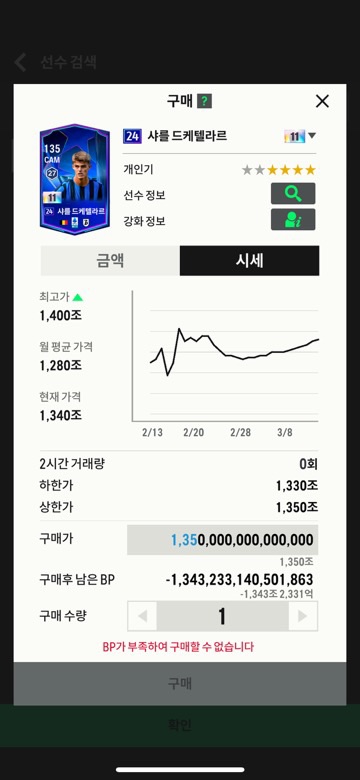Close the 구매 dialog
The image size is (360, 780).
pos(322,101)
